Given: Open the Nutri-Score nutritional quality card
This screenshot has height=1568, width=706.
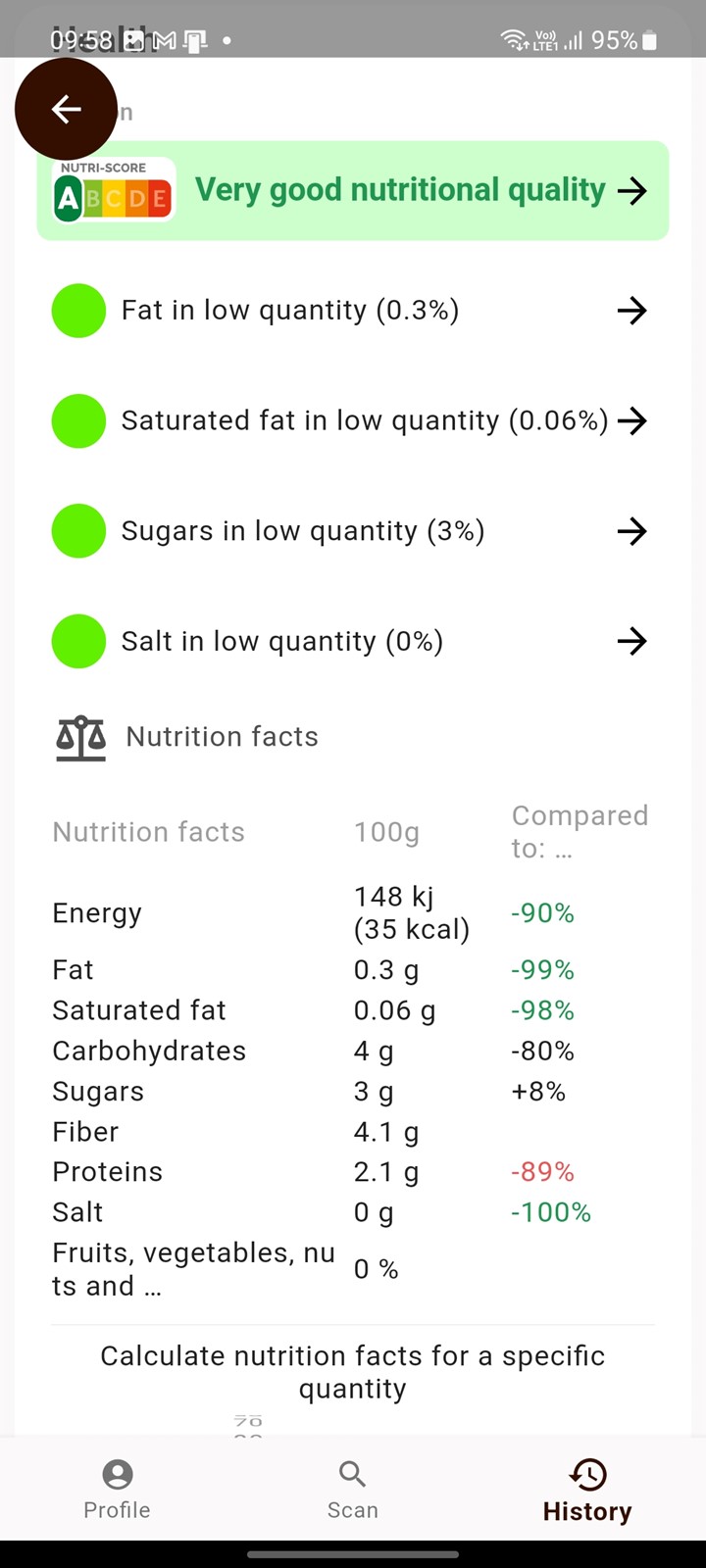Looking at the screenshot, I should click(x=353, y=190).
